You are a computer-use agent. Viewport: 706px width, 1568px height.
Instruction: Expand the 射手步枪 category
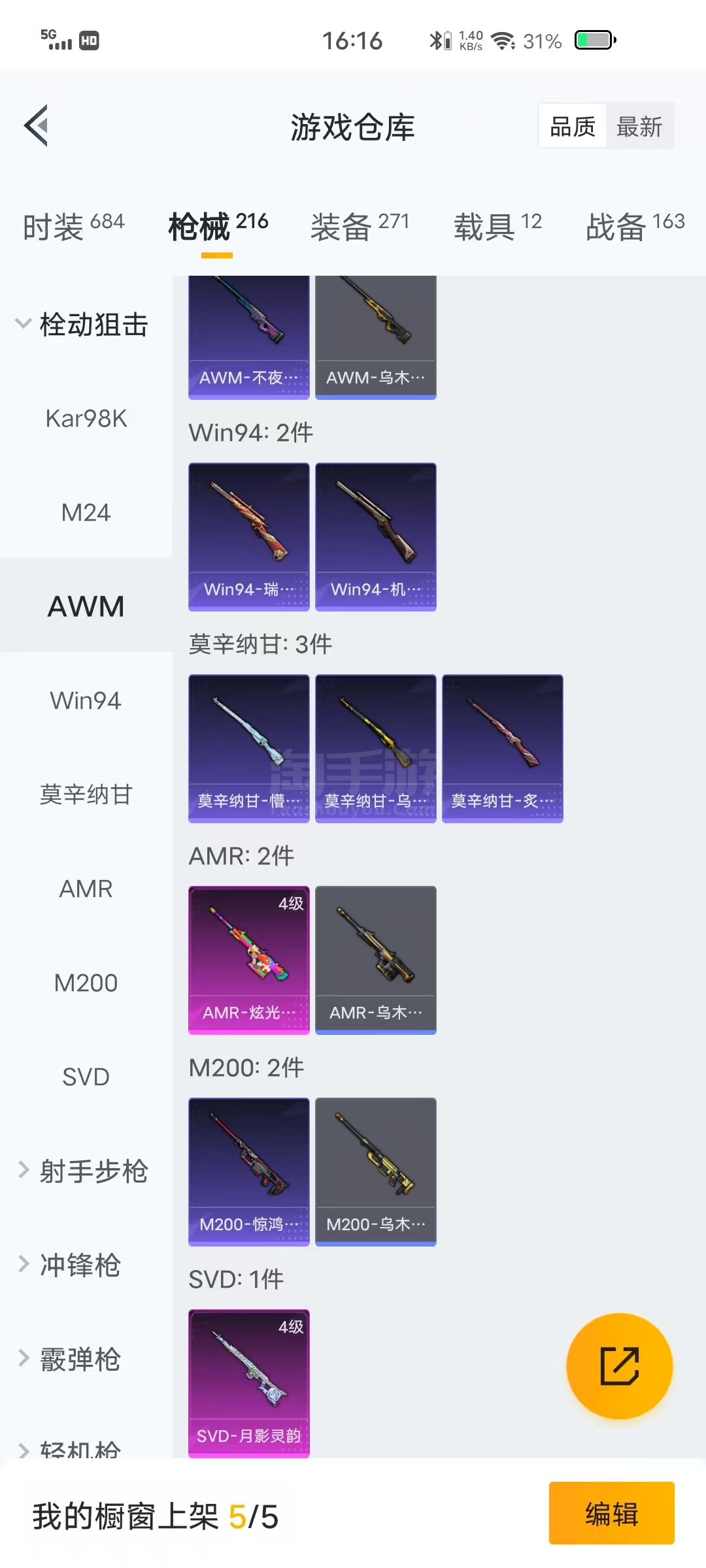point(85,1171)
